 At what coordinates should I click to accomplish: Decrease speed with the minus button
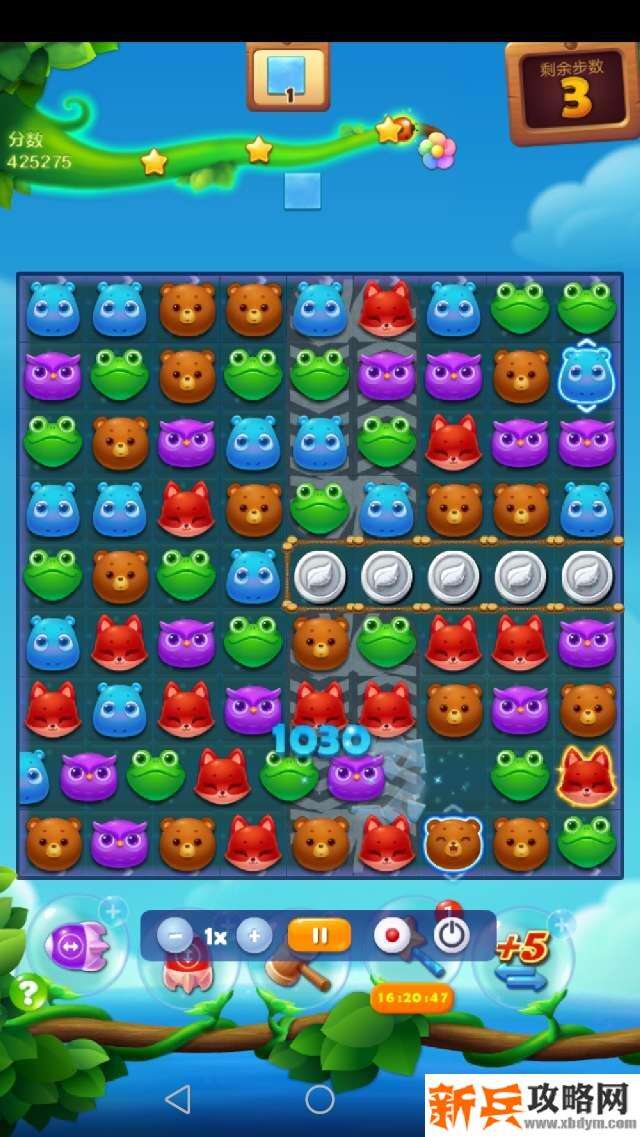coord(175,936)
